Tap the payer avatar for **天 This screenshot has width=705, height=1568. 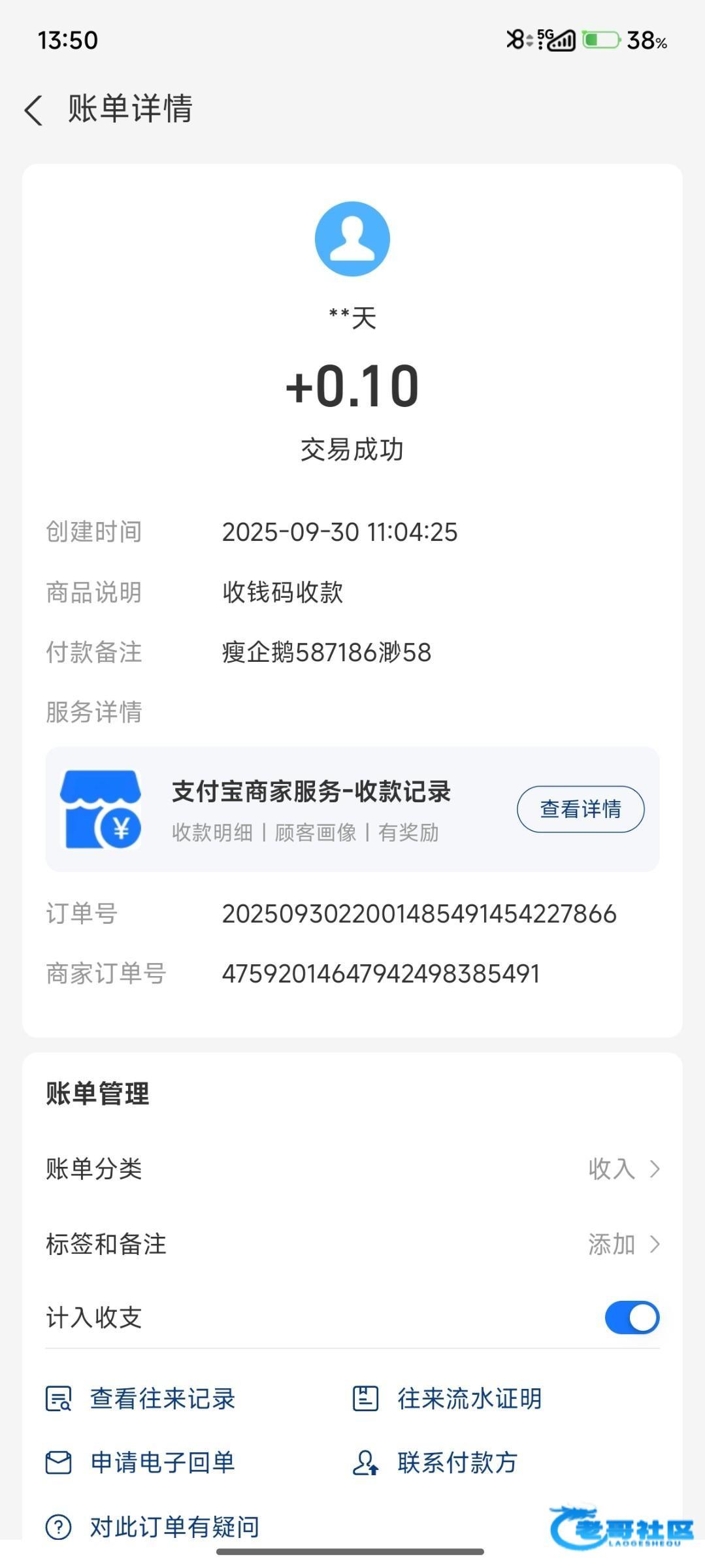click(x=352, y=238)
